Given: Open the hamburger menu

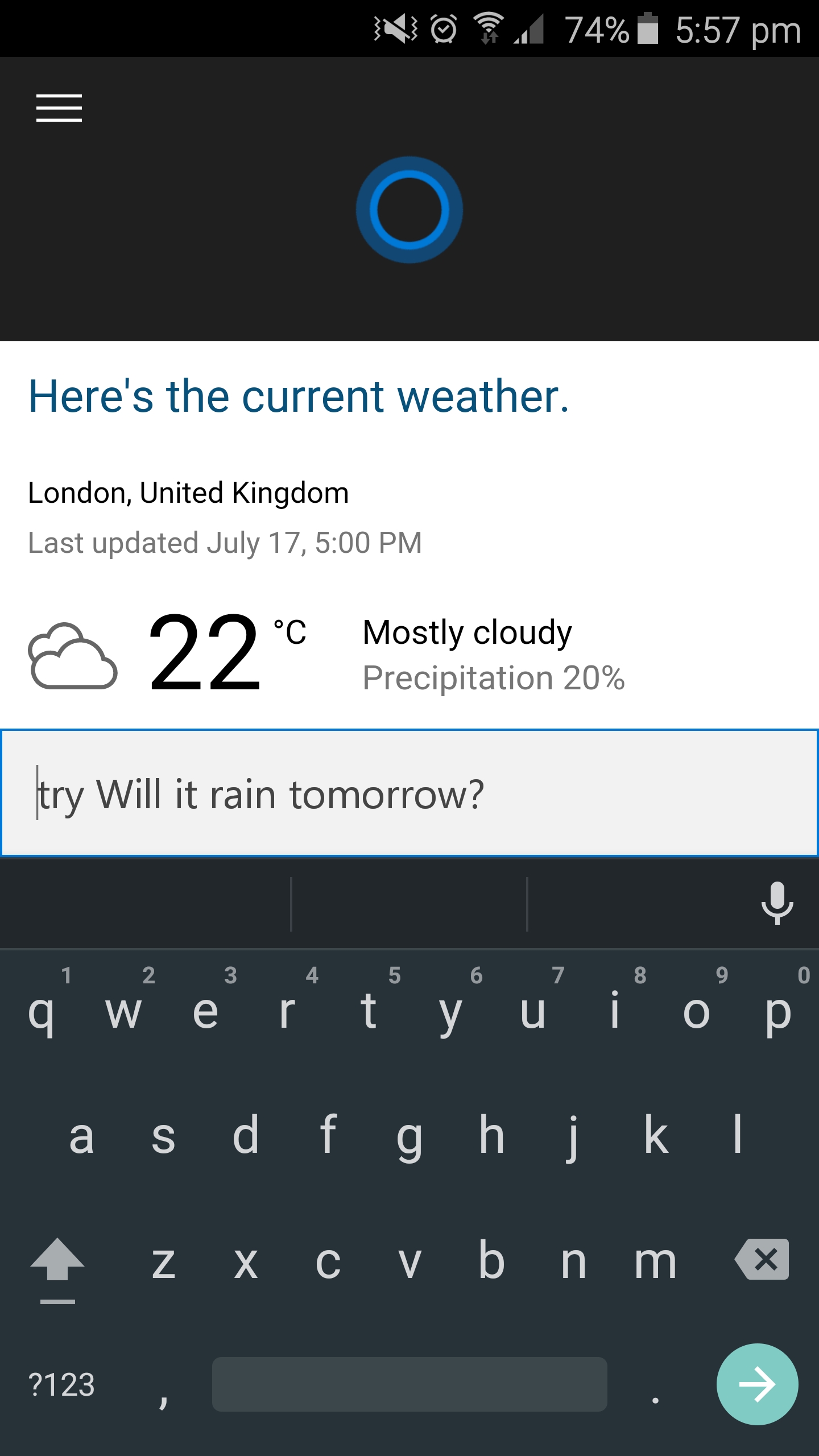Looking at the screenshot, I should pyautogui.click(x=59, y=108).
